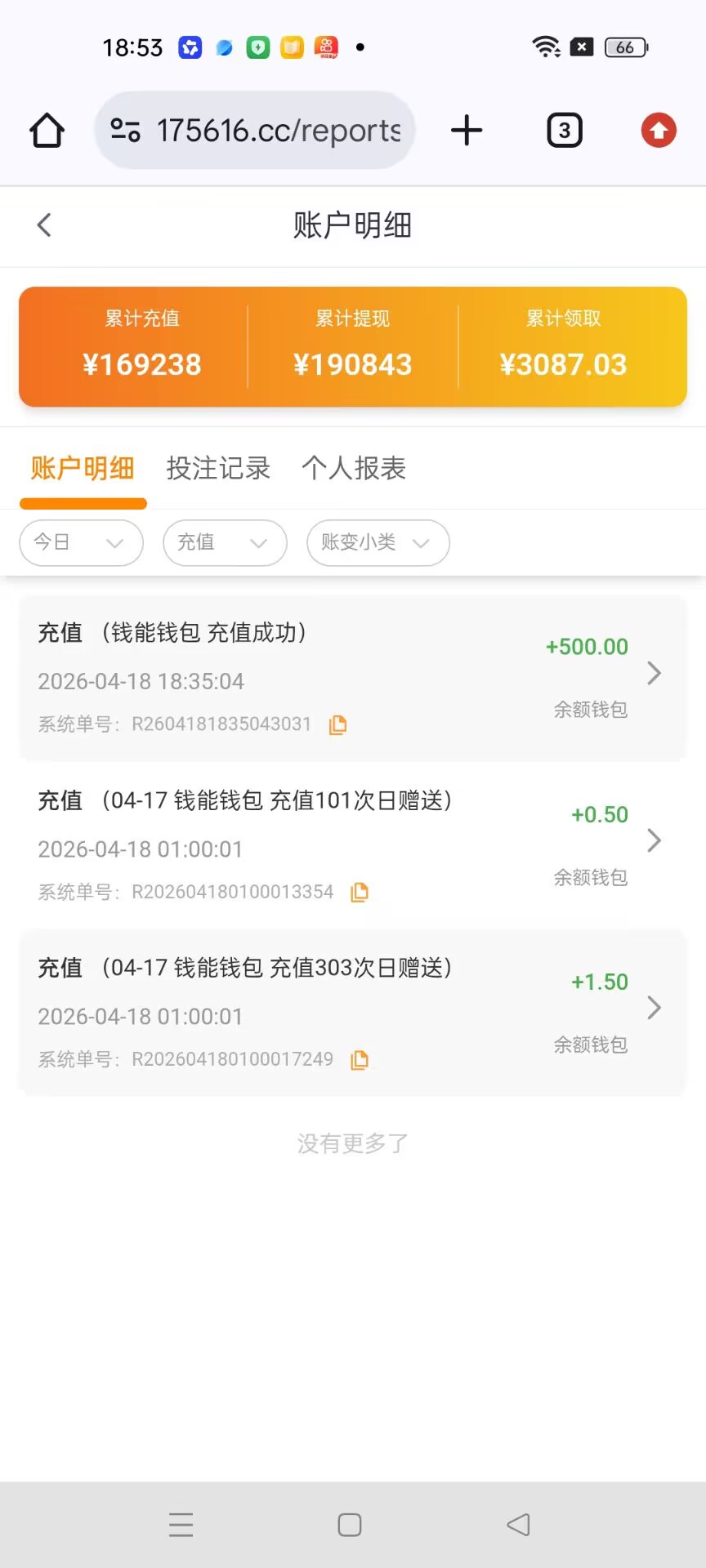
Task: Tap system back navigation button
Action: point(518,1525)
